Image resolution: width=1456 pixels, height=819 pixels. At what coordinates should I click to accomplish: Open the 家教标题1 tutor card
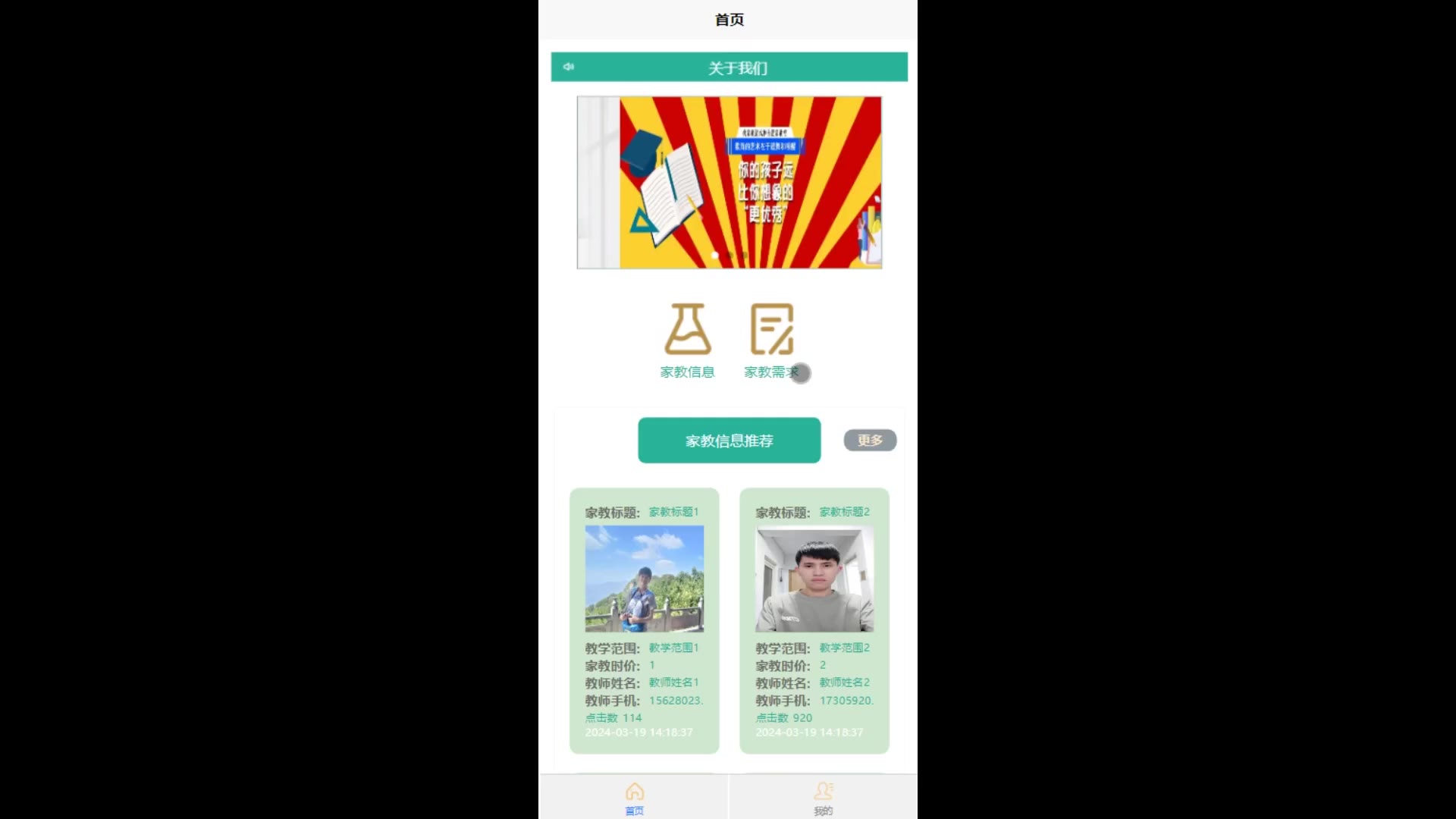644,620
